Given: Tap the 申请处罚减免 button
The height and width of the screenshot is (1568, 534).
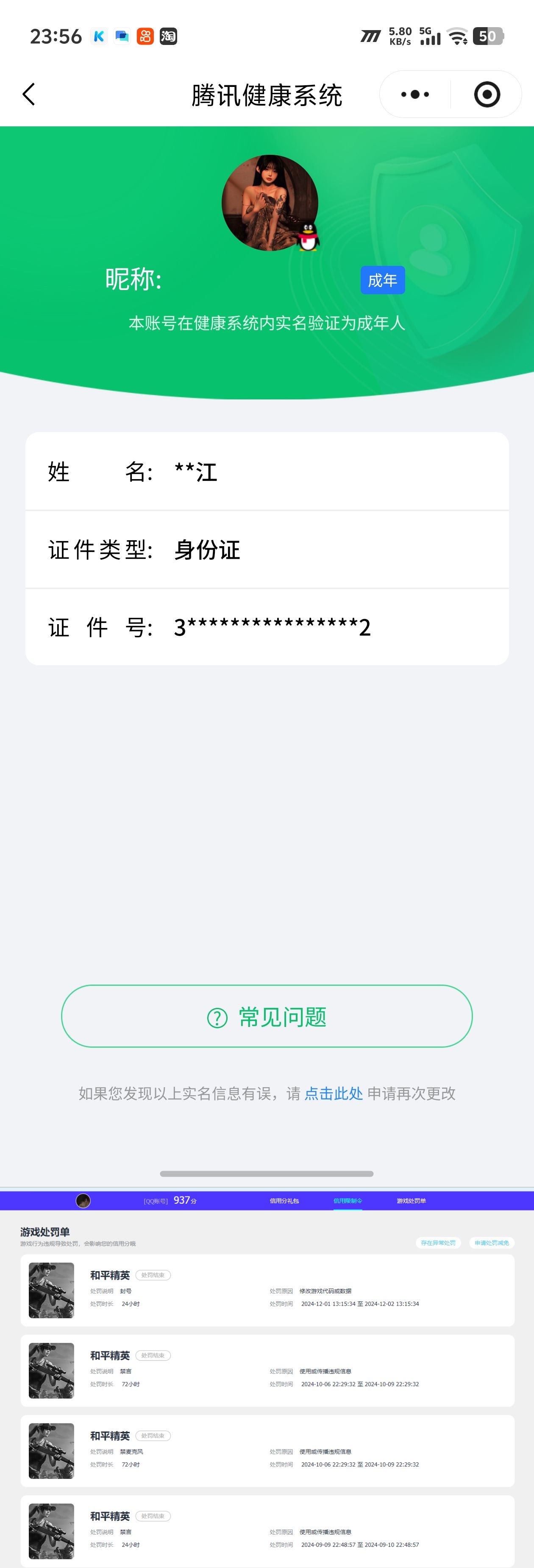Looking at the screenshot, I should pyautogui.click(x=491, y=1243).
